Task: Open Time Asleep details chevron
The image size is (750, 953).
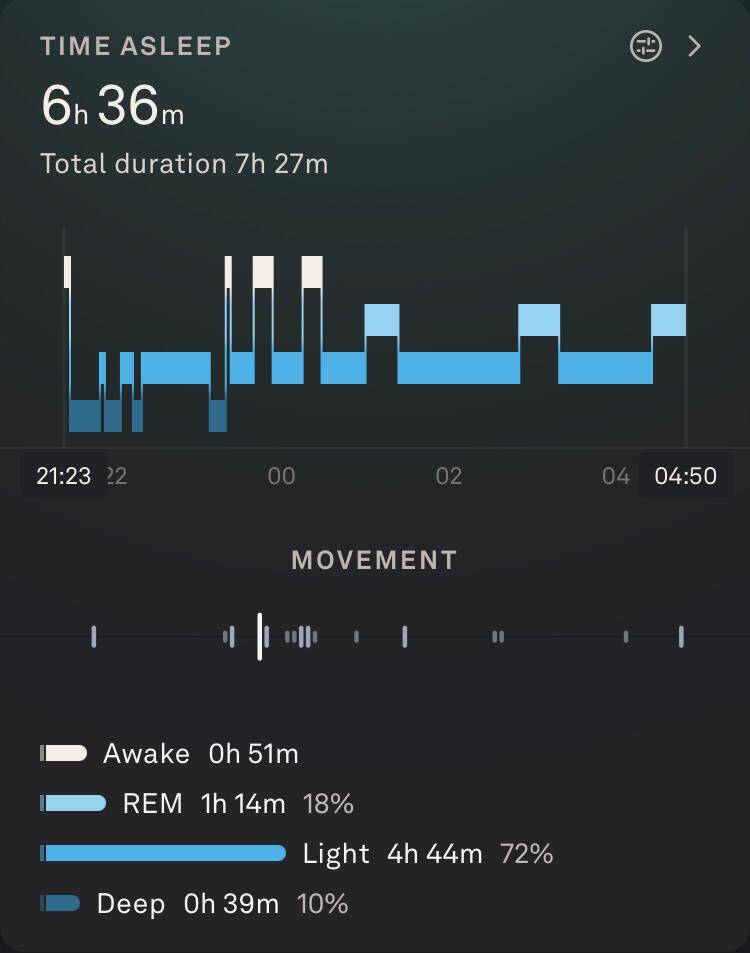Action: (695, 46)
